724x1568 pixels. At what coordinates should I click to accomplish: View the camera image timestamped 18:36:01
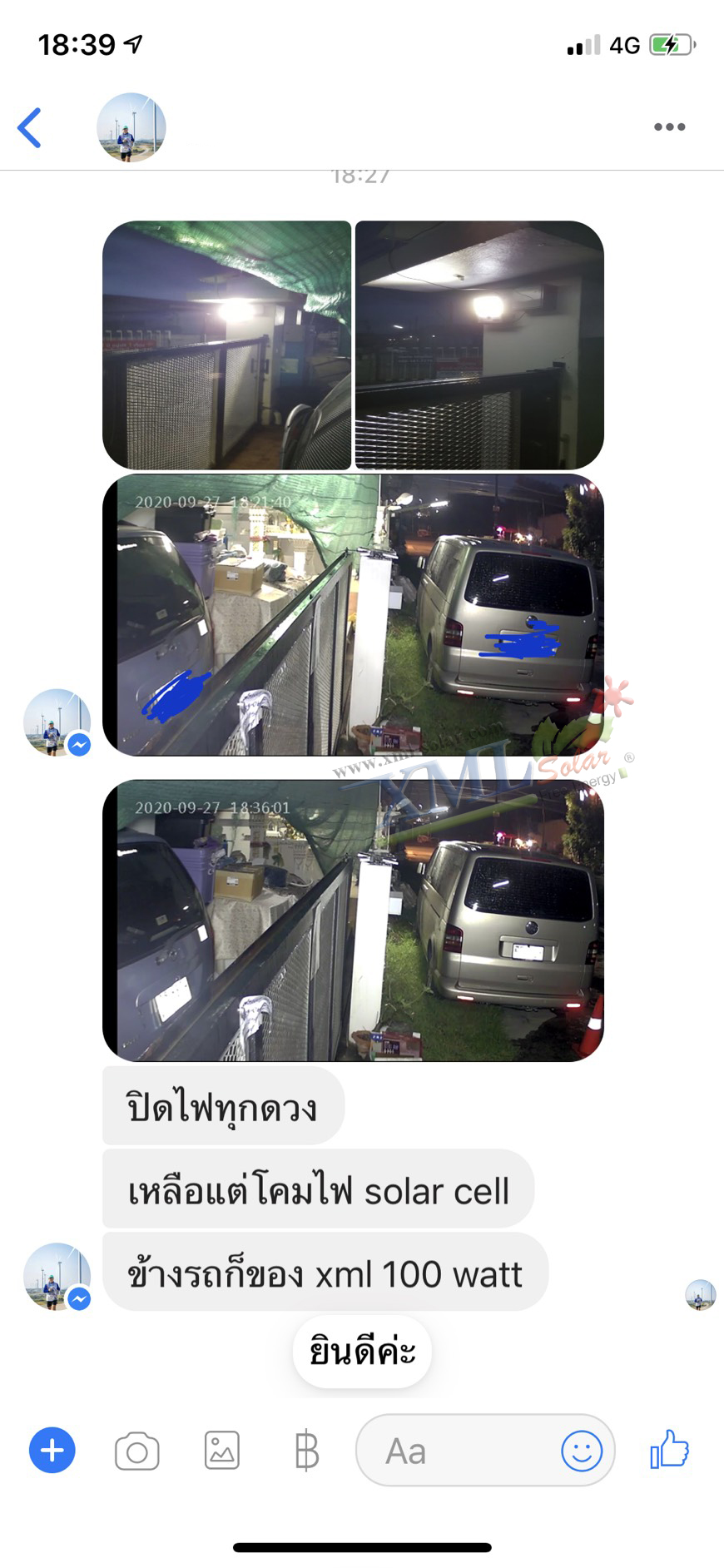[353, 920]
